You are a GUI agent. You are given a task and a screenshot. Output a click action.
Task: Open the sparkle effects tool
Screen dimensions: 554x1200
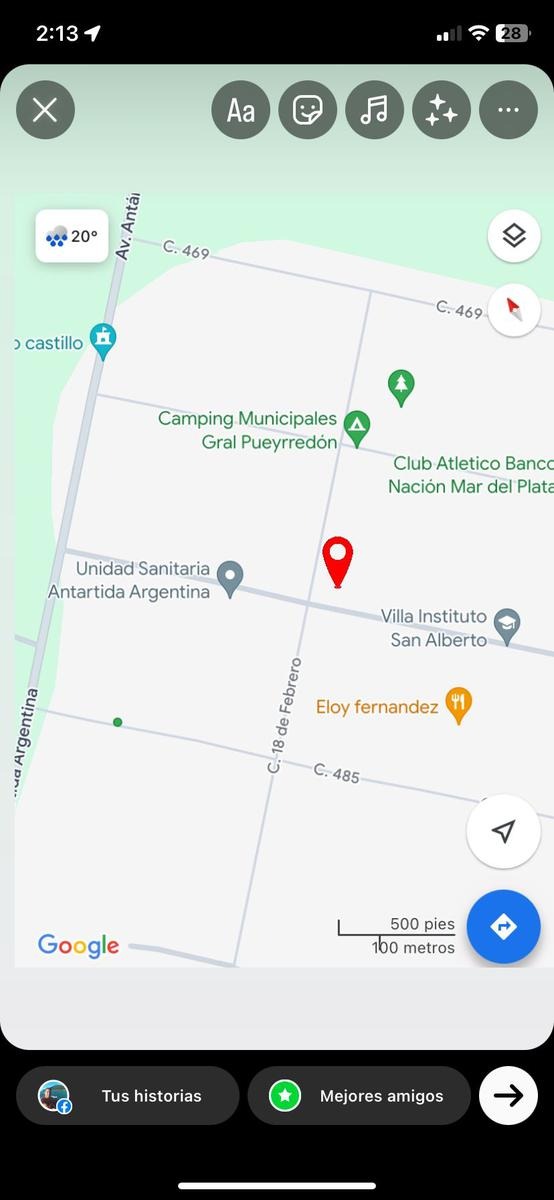point(442,110)
